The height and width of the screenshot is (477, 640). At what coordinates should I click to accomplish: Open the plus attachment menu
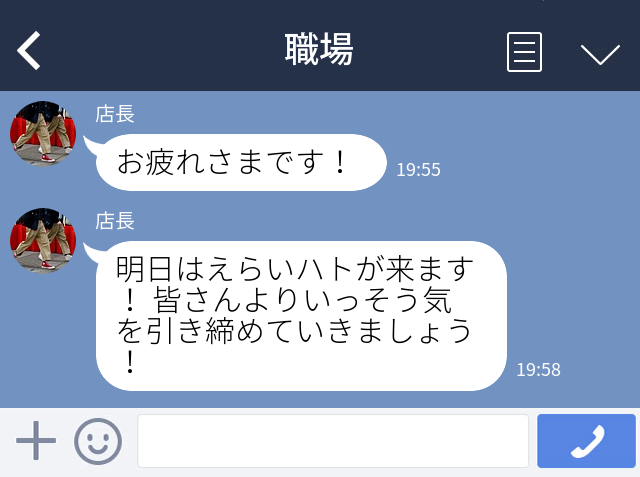(x=36, y=441)
